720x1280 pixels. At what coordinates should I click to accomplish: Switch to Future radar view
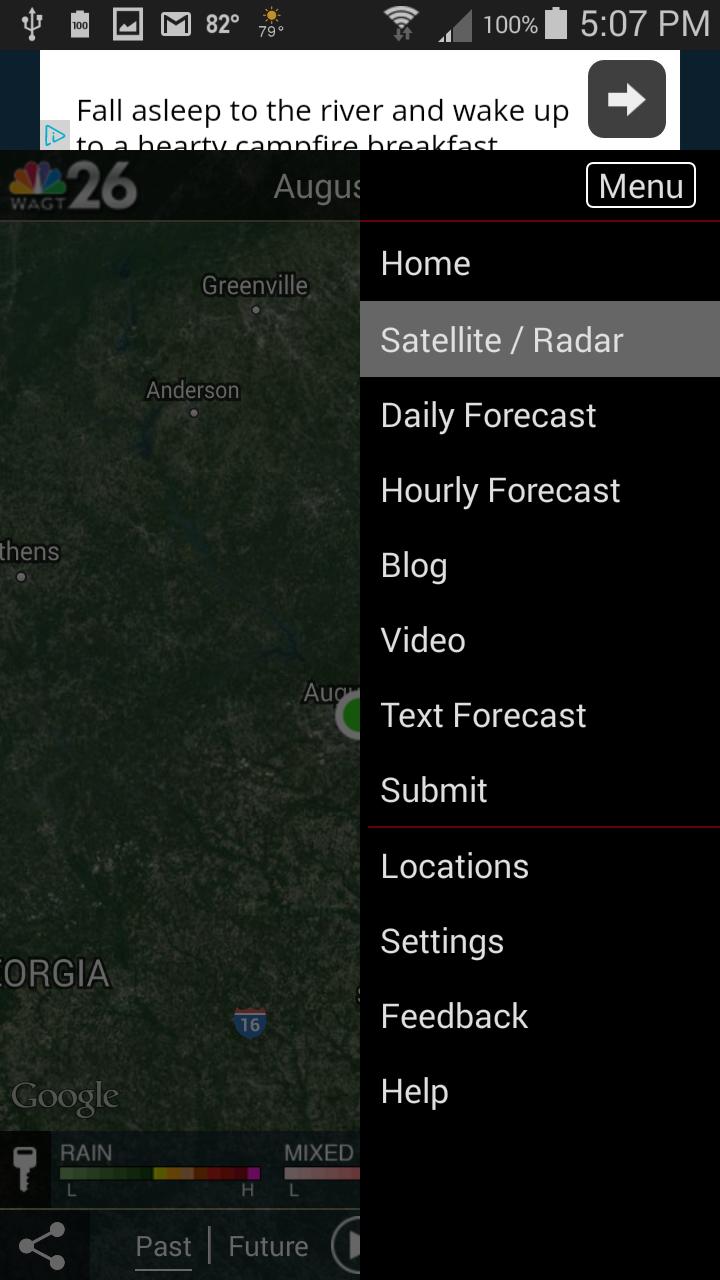(268, 1246)
